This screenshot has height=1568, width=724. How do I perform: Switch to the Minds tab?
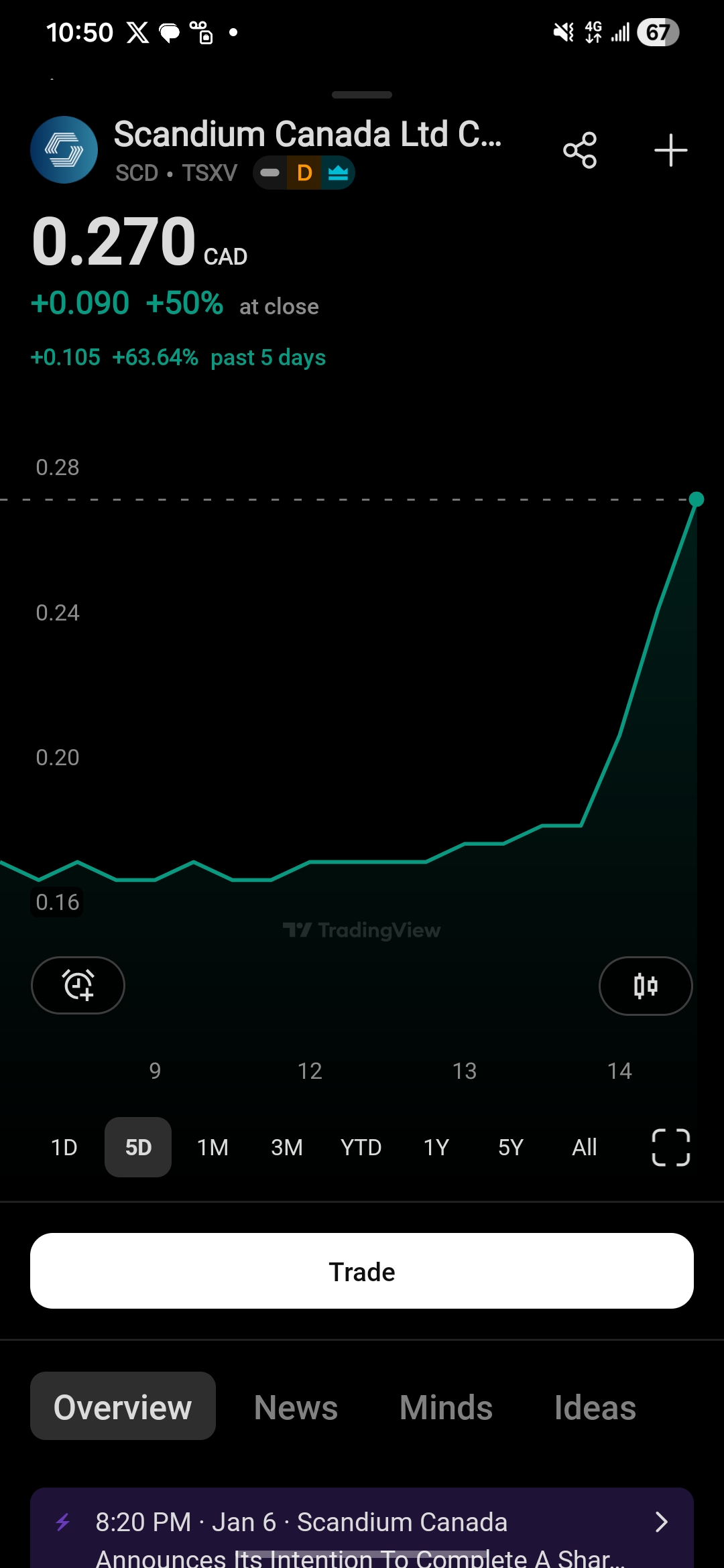coord(446,1407)
